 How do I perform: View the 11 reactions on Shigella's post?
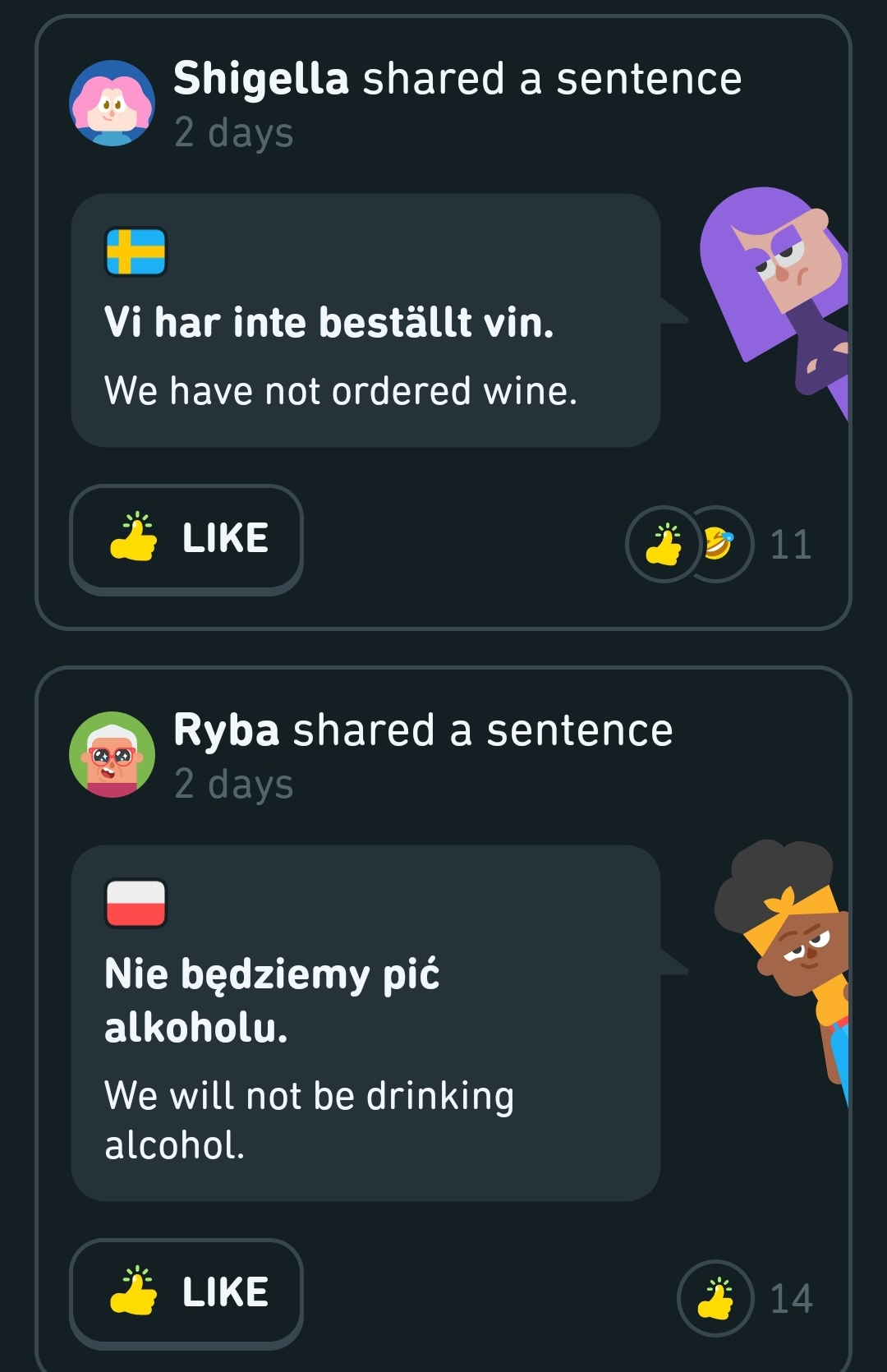click(x=719, y=544)
